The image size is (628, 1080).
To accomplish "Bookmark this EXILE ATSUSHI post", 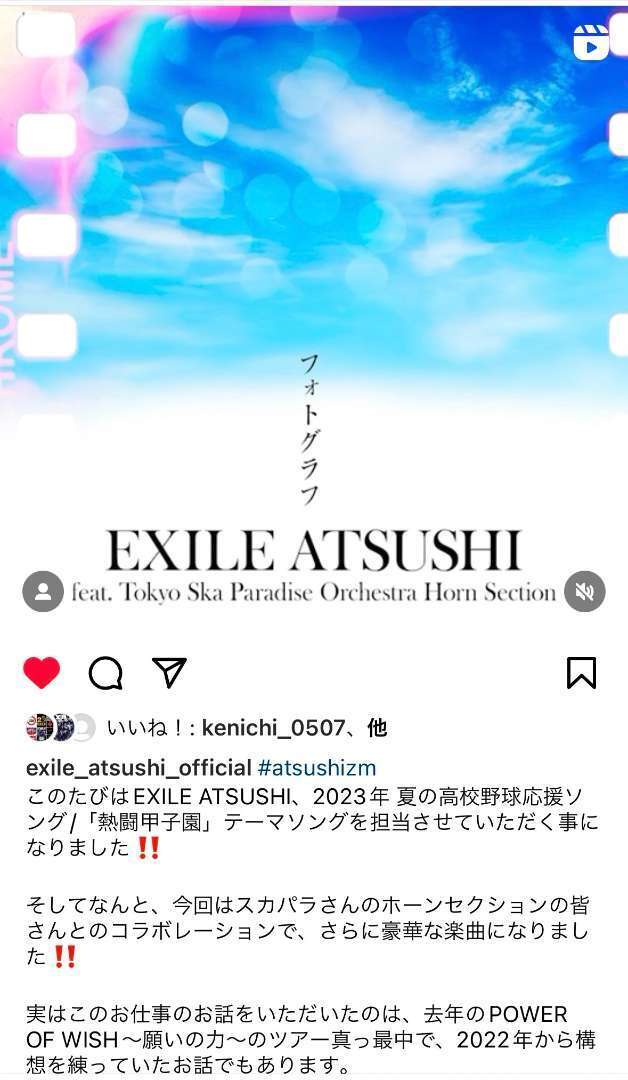I will [581, 673].
